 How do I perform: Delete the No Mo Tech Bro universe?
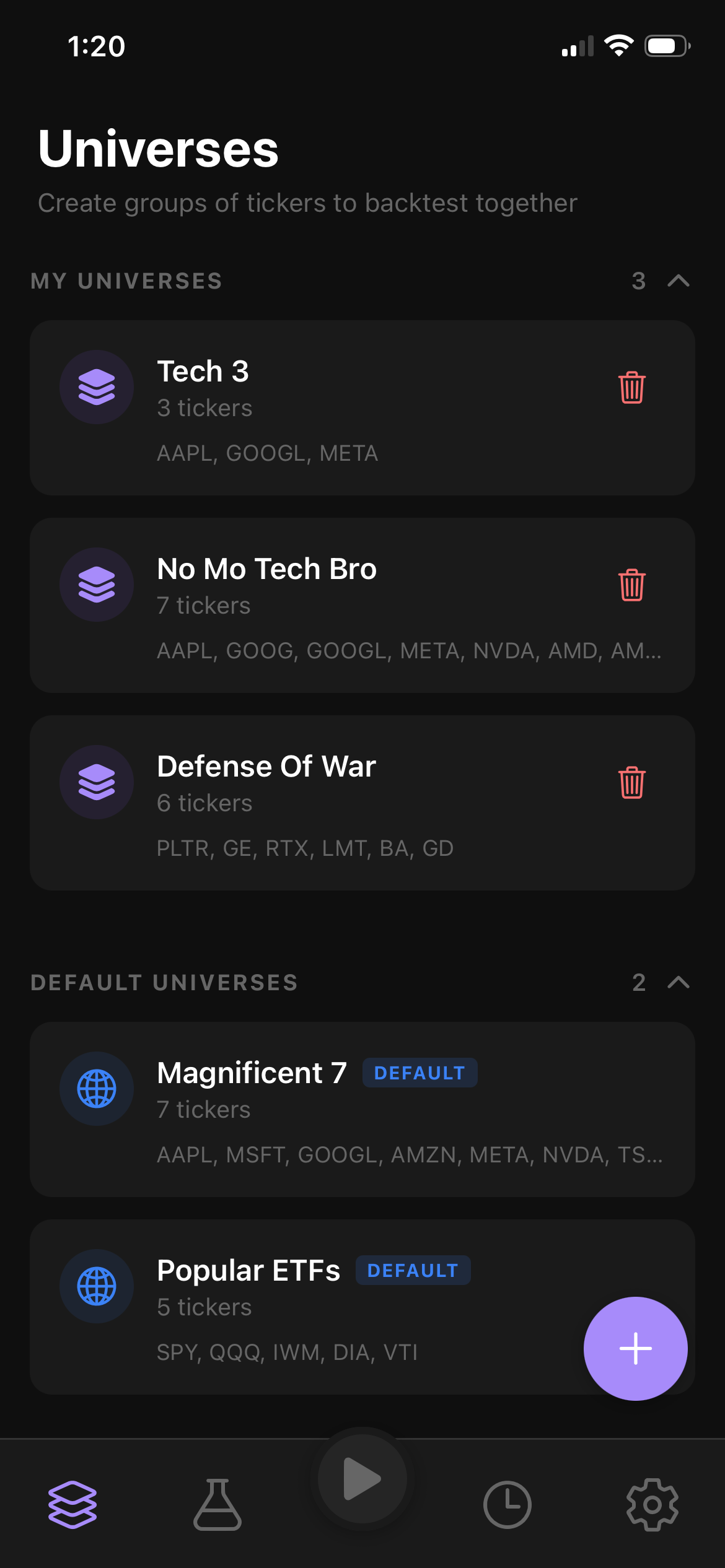point(632,583)
